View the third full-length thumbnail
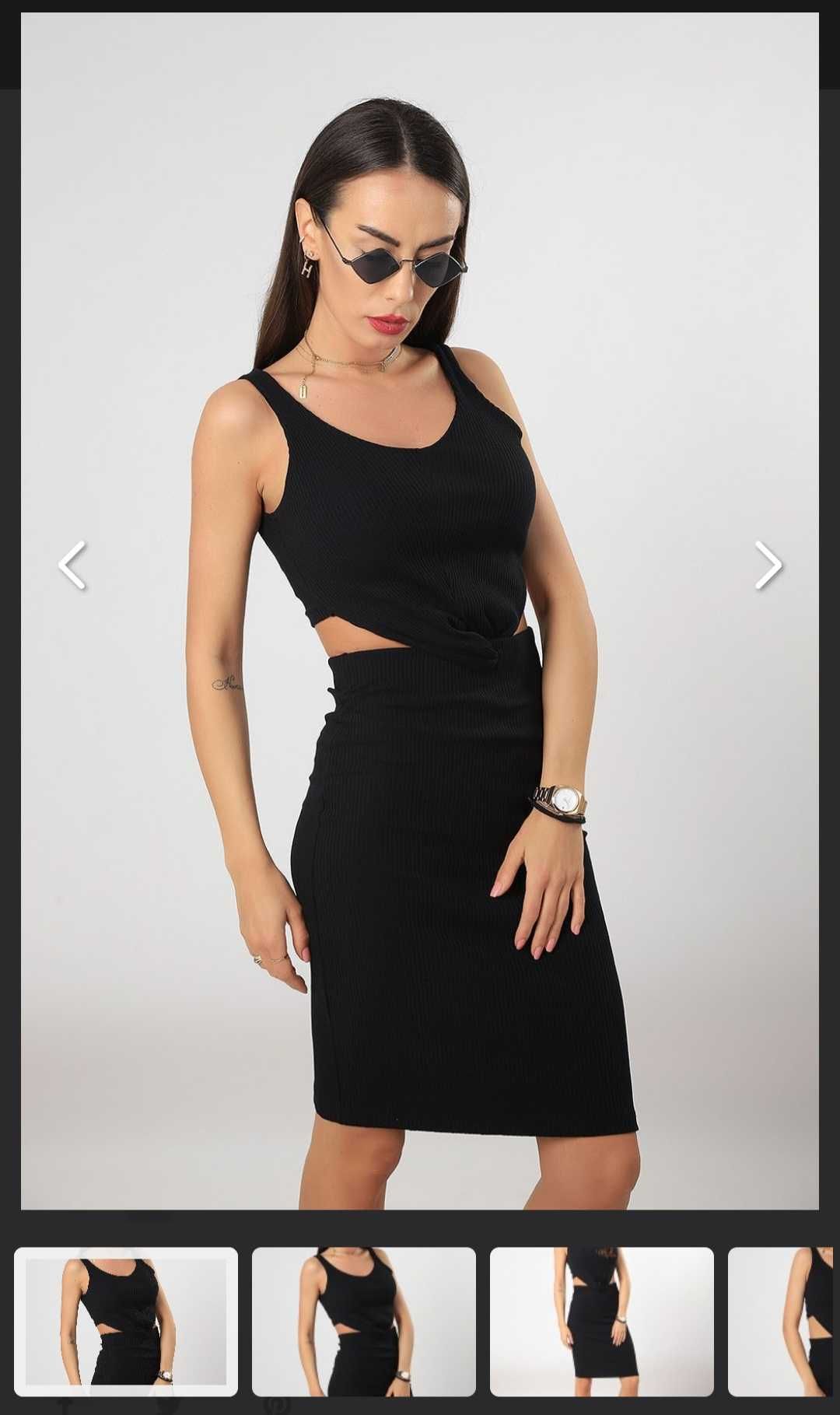840x1415 pixels. pos(601,1321)
